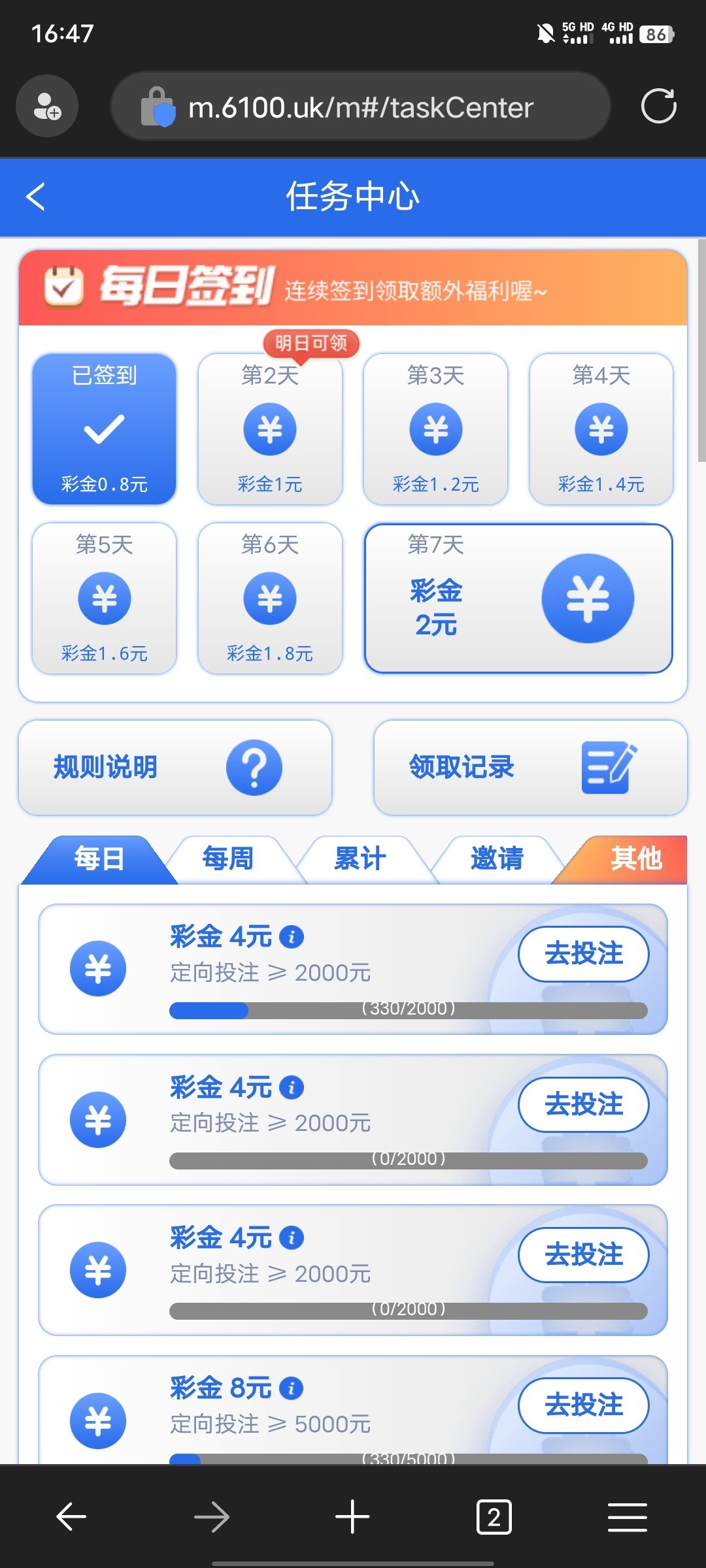
Task: Open a new browser tab with plus
Action: [352, 1516]
